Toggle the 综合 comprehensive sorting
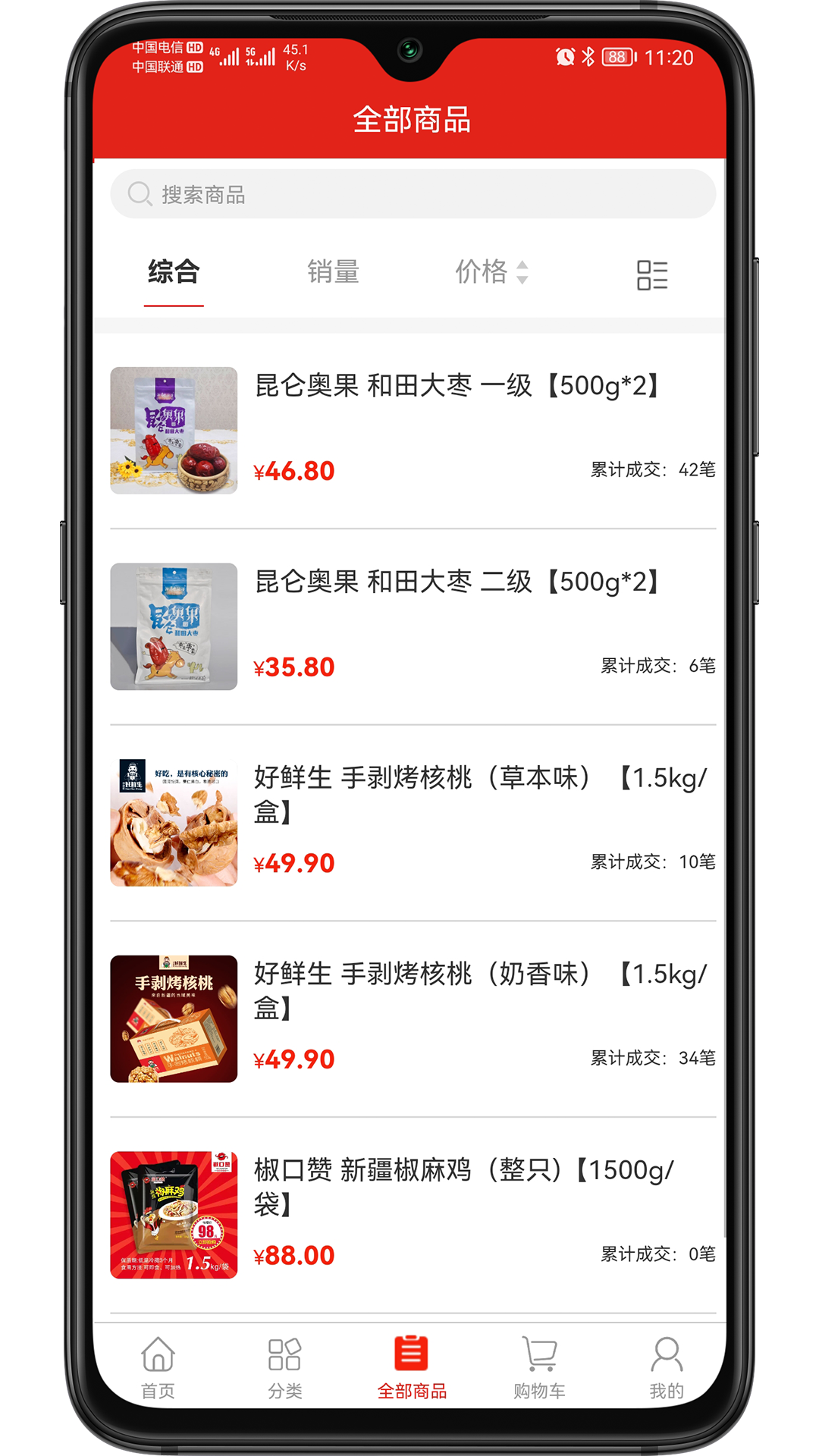 coord(174,273)
